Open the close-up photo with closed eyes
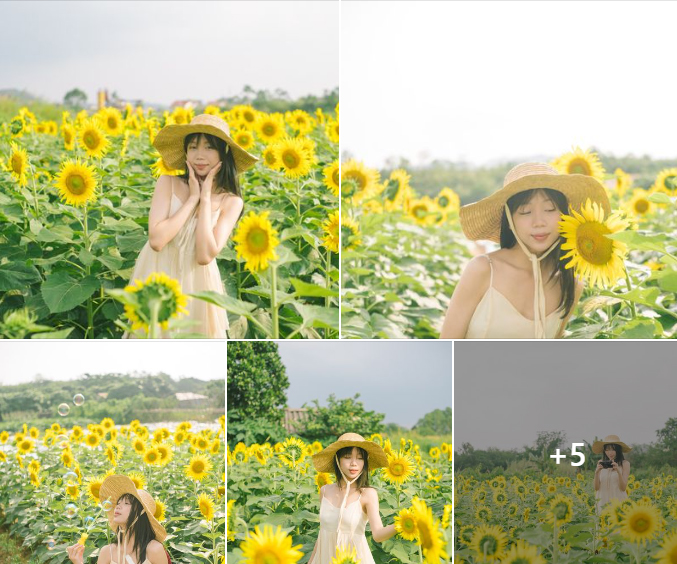This screenshot has width=677, height=564. 508,170
